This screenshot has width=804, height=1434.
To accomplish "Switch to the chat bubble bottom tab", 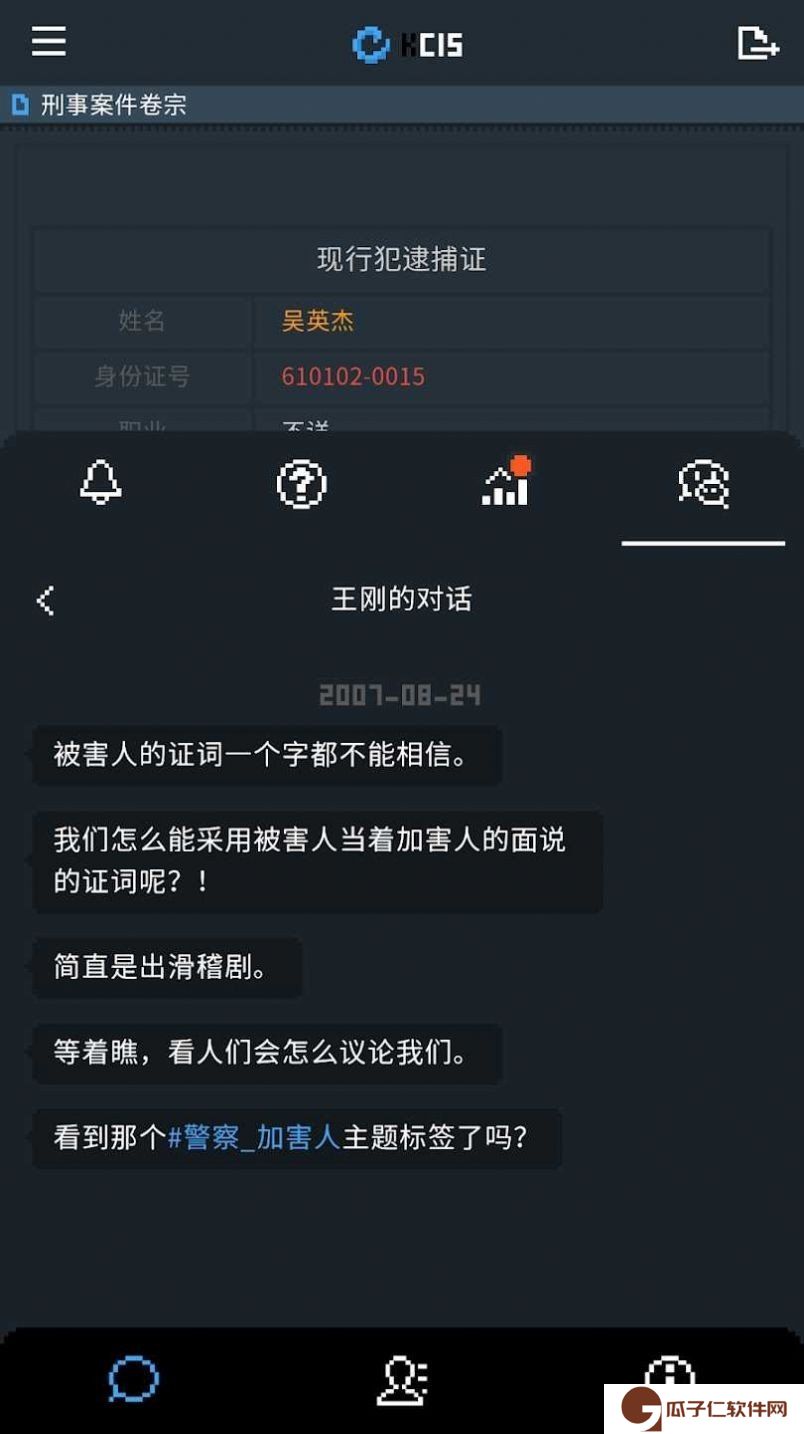I will coord(133,1380).
